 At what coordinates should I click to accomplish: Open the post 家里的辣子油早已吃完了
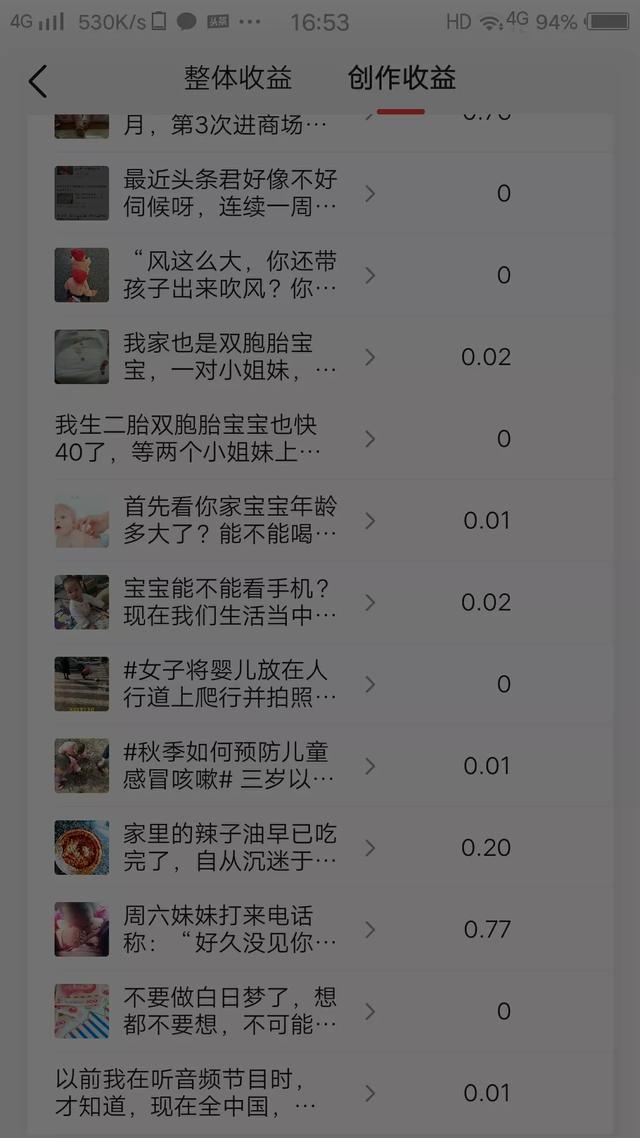pyautogui.click(x=230, y=847)
